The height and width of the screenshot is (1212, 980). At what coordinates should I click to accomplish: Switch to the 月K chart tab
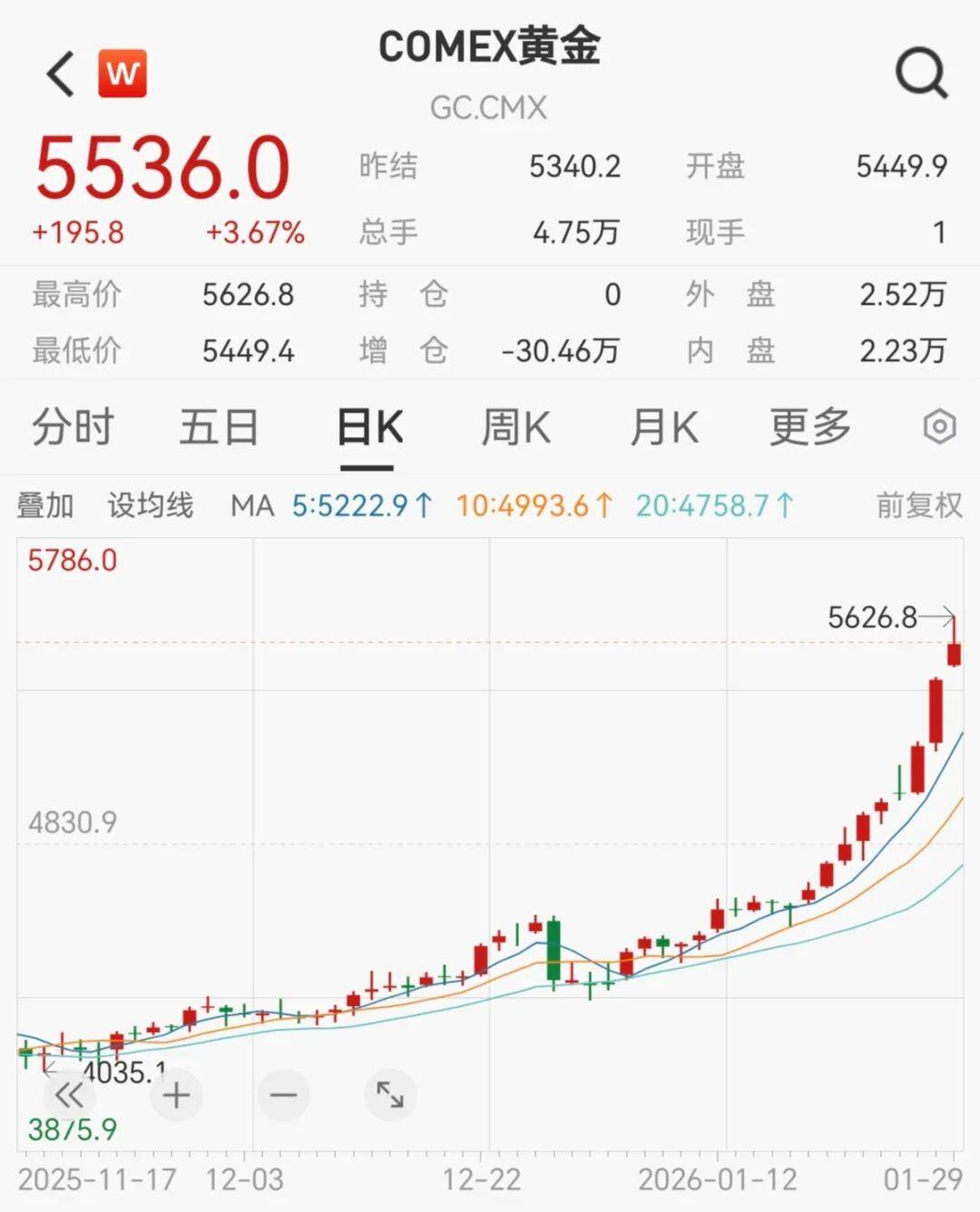pos(663,427)
